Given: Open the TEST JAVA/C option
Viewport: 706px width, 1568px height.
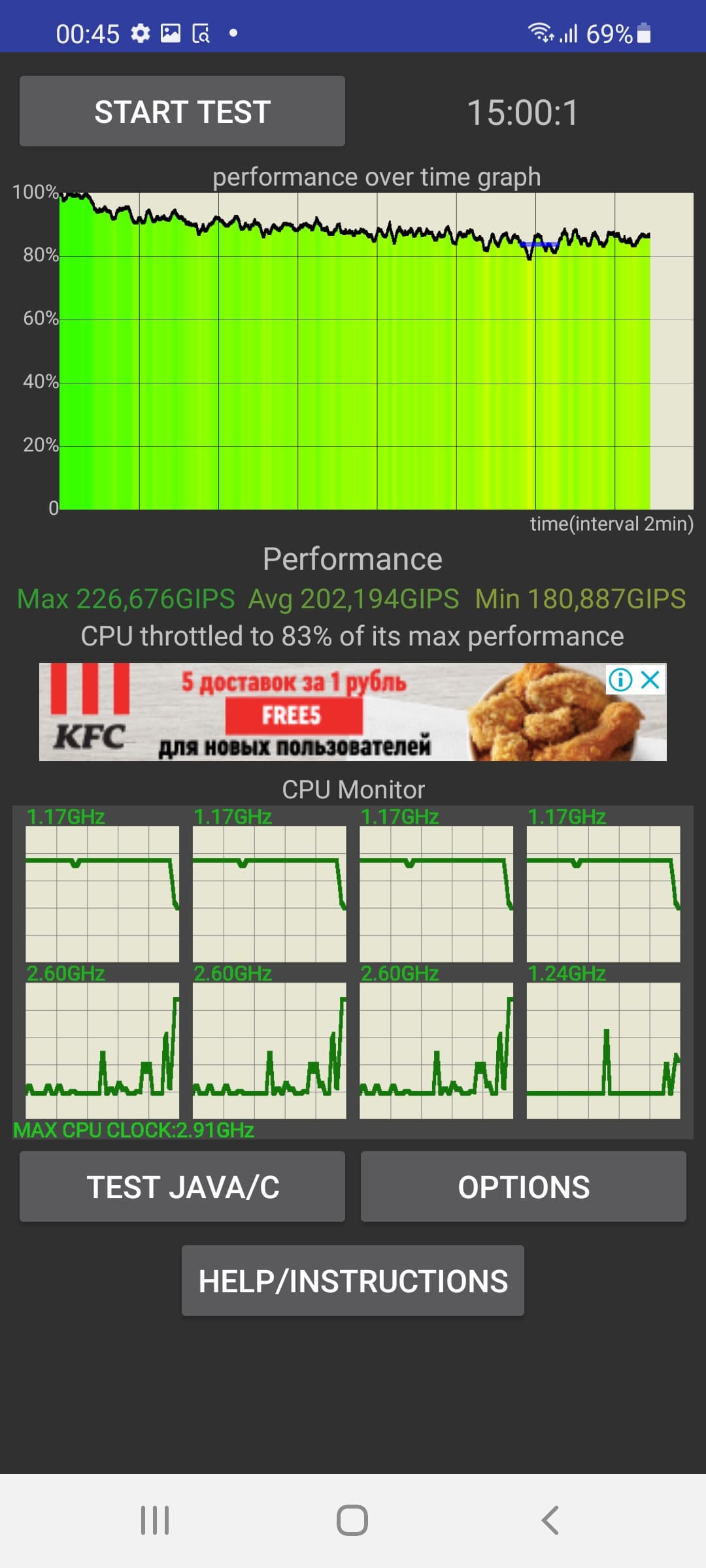Looking at the screenshot, I should [x=182, y=1186].
